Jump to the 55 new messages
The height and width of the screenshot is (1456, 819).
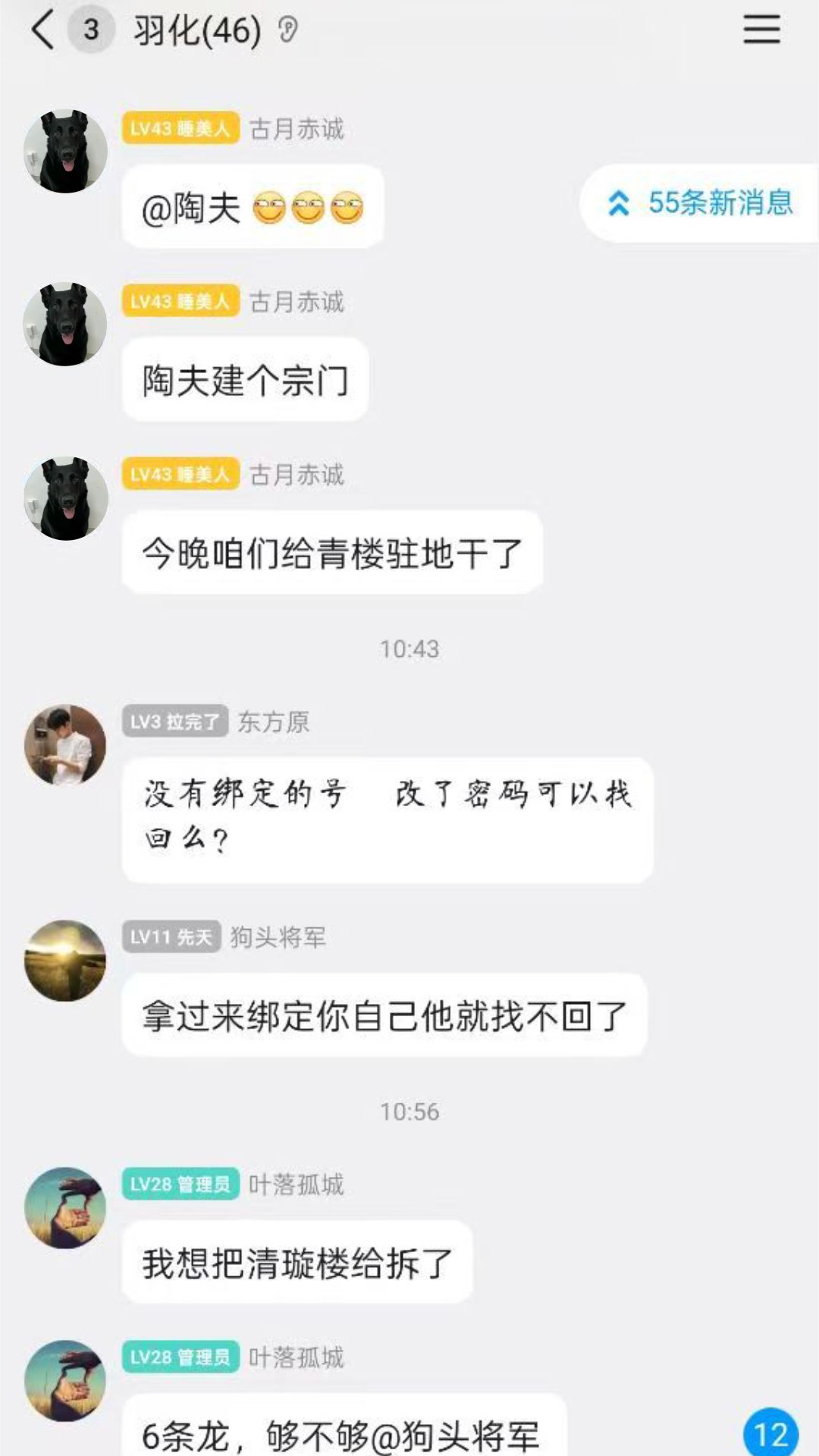tap(699, 203)
